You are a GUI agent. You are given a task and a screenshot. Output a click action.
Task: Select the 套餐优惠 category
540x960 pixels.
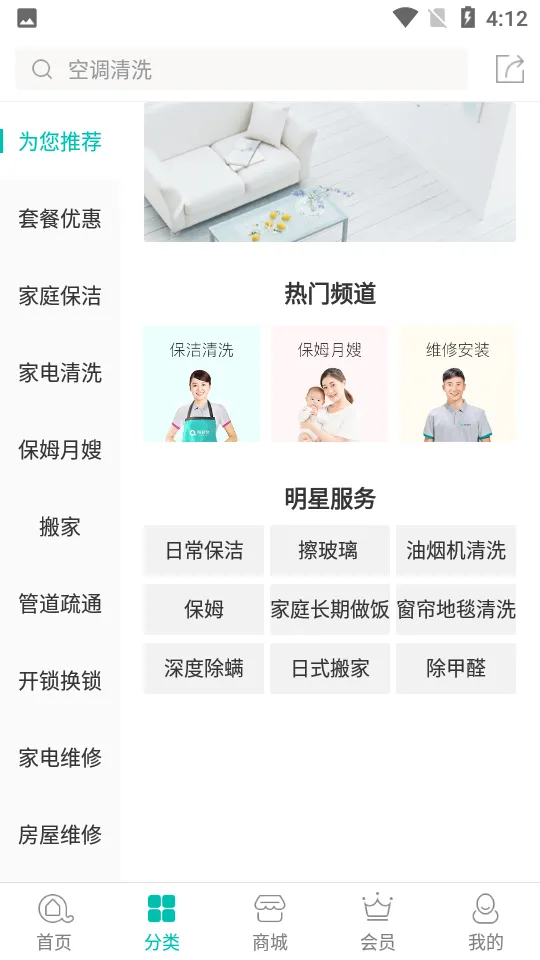click(60, 219)
